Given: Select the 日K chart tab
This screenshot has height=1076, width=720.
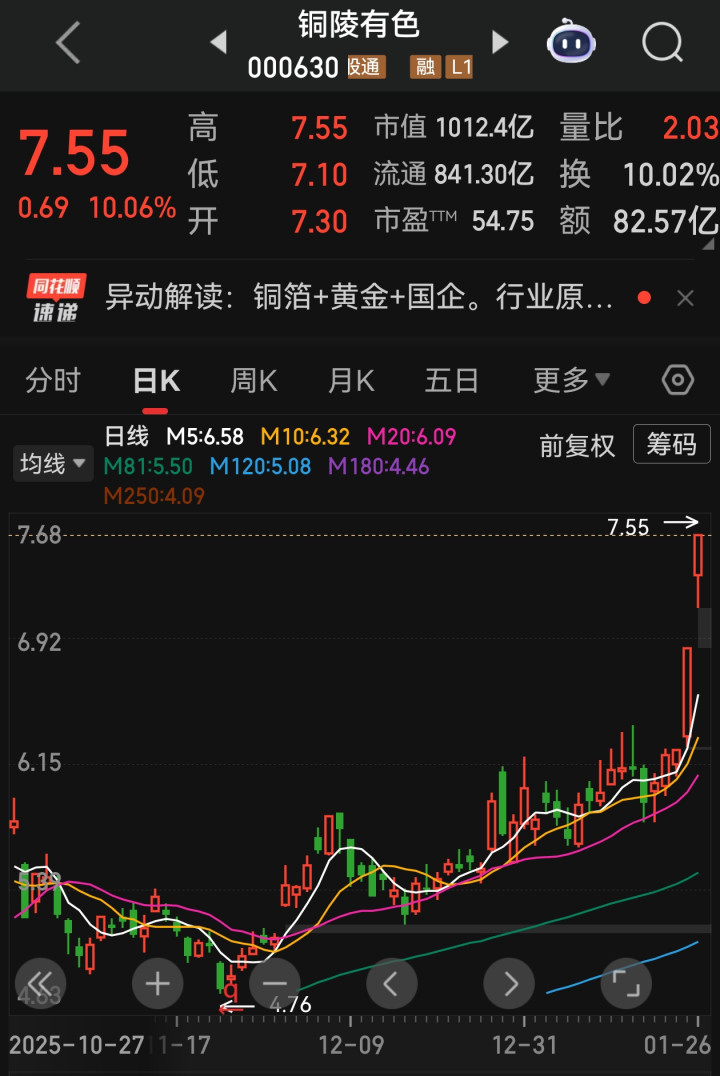Looking at the screenshot, I should point(156,380).
